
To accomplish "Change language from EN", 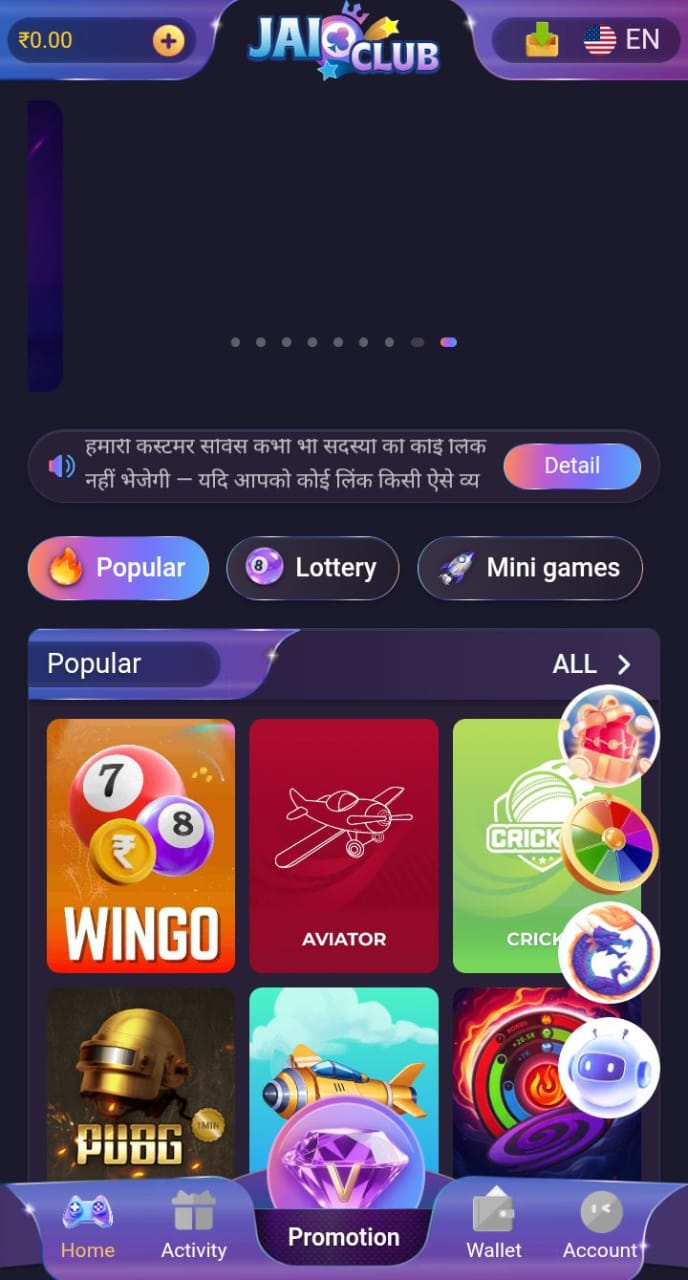I will (622, 40).
